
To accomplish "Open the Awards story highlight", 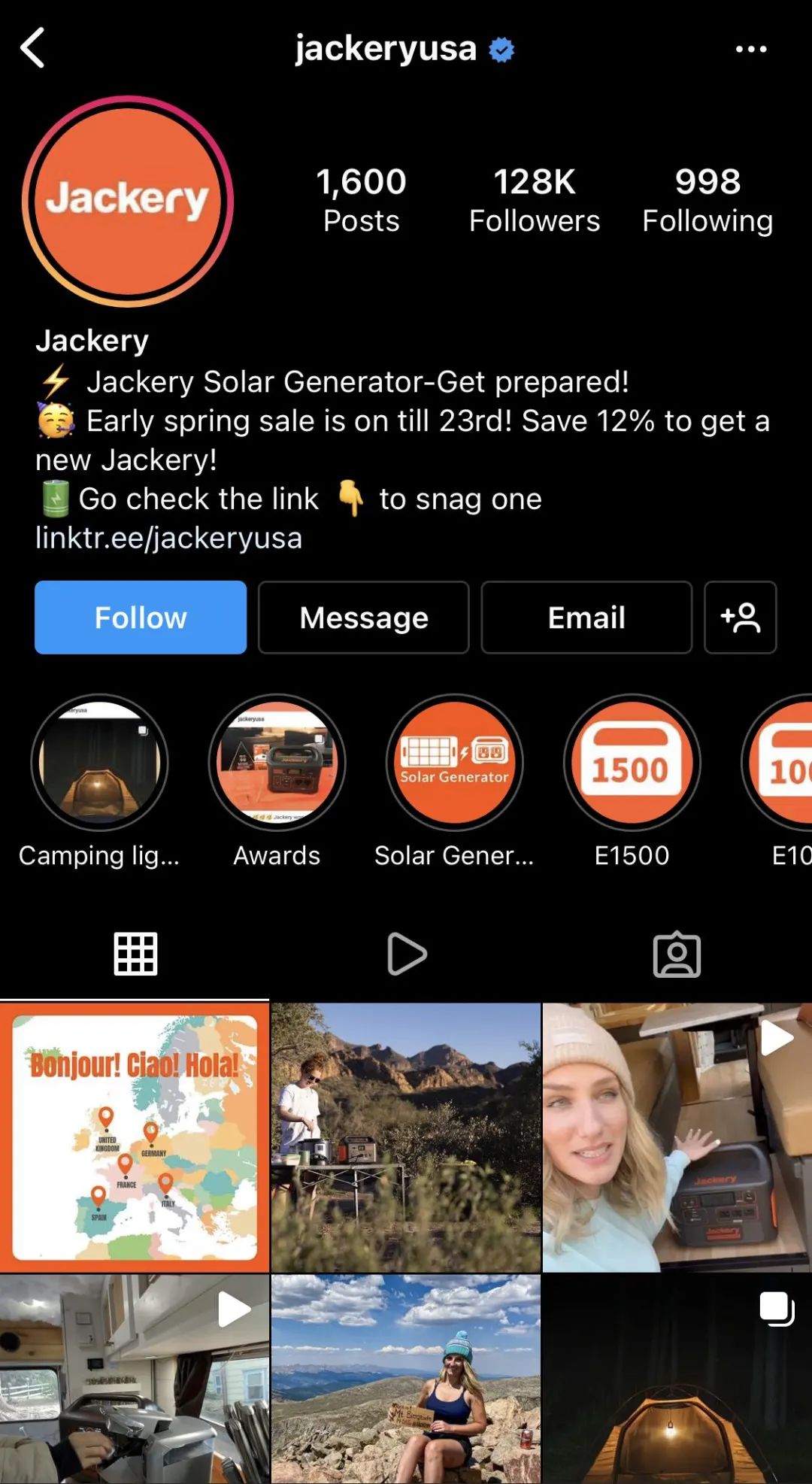I will click(x=277, y=763).
